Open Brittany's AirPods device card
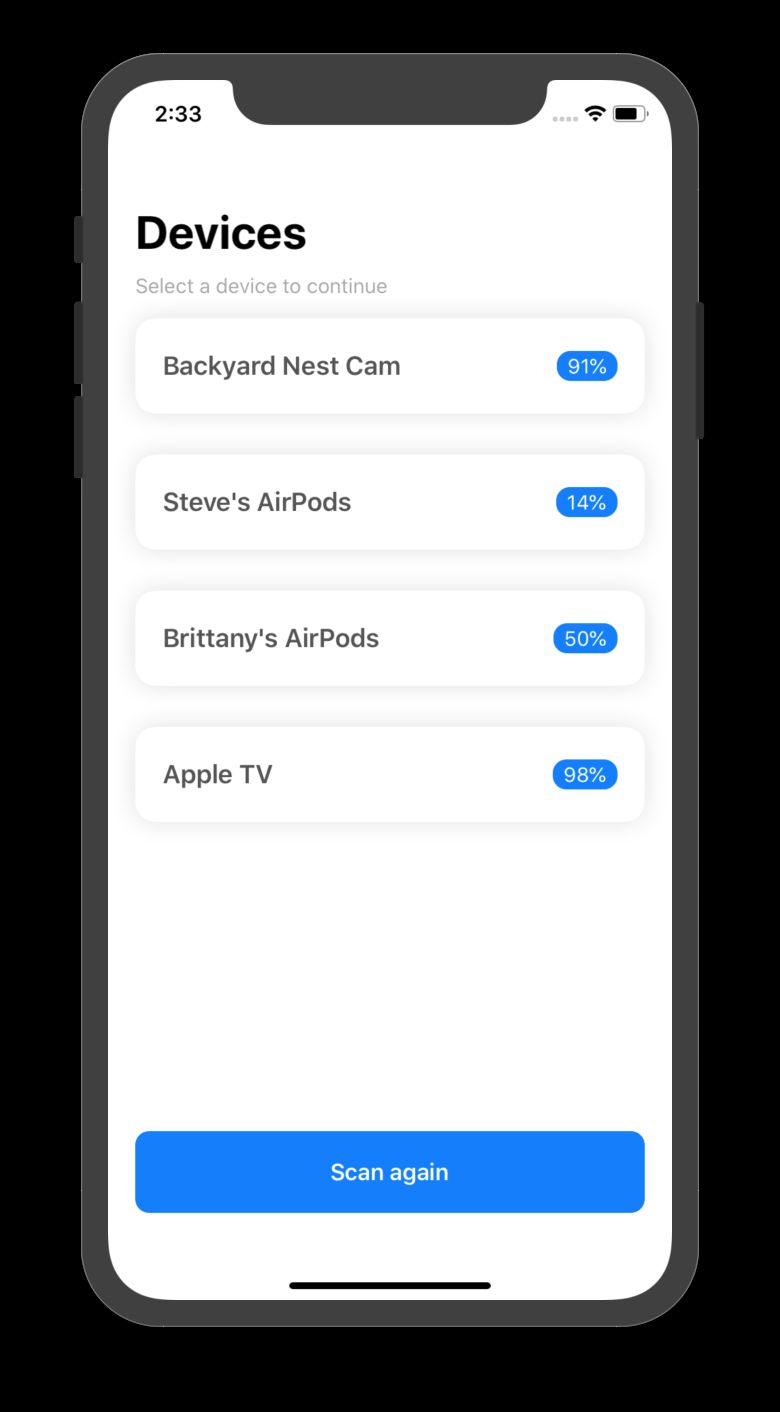Viewport: 780px width, 1412px height. [x=388, y=638]
